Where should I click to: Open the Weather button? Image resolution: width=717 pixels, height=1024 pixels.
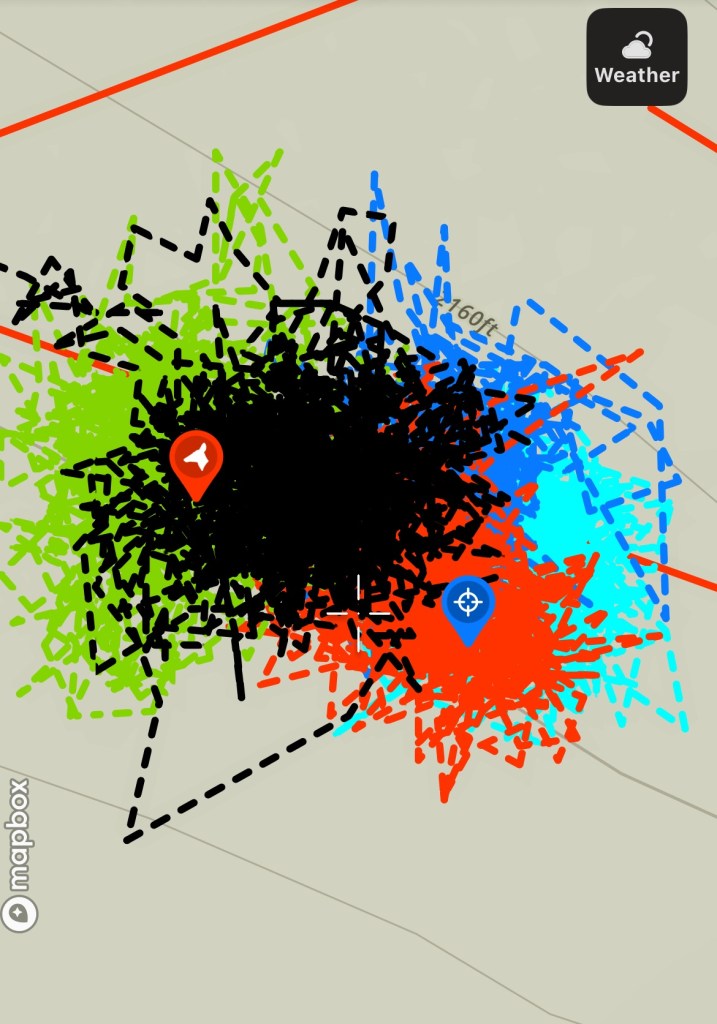(636, 57)
